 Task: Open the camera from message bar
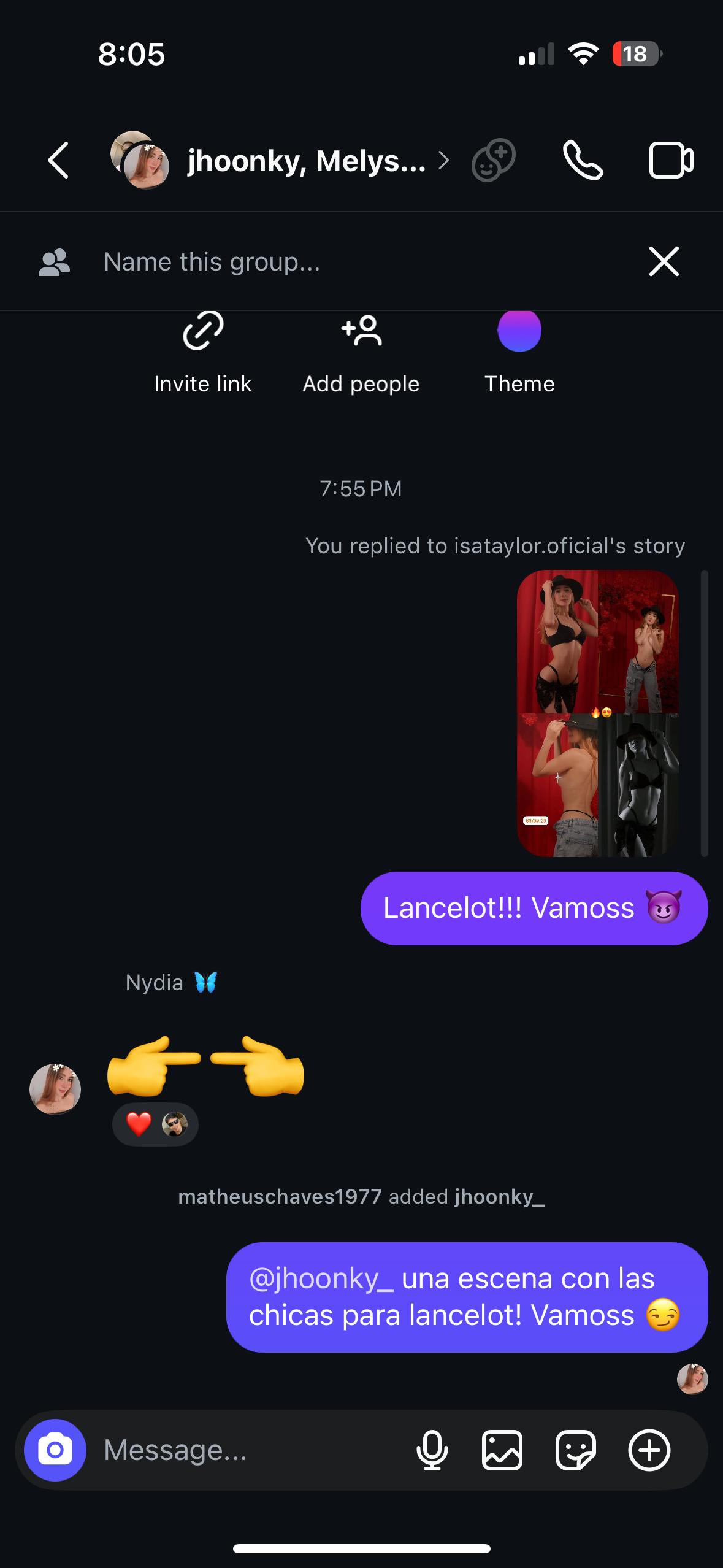click(x=55, y=1450)
